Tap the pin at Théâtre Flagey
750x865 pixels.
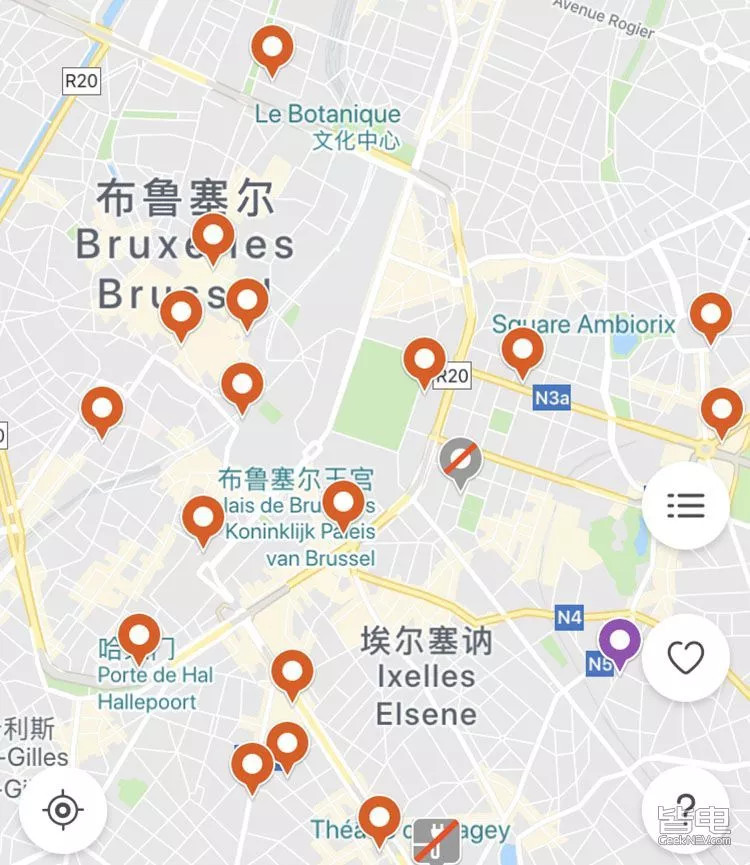pyautogui.click(x=379, y=817)
